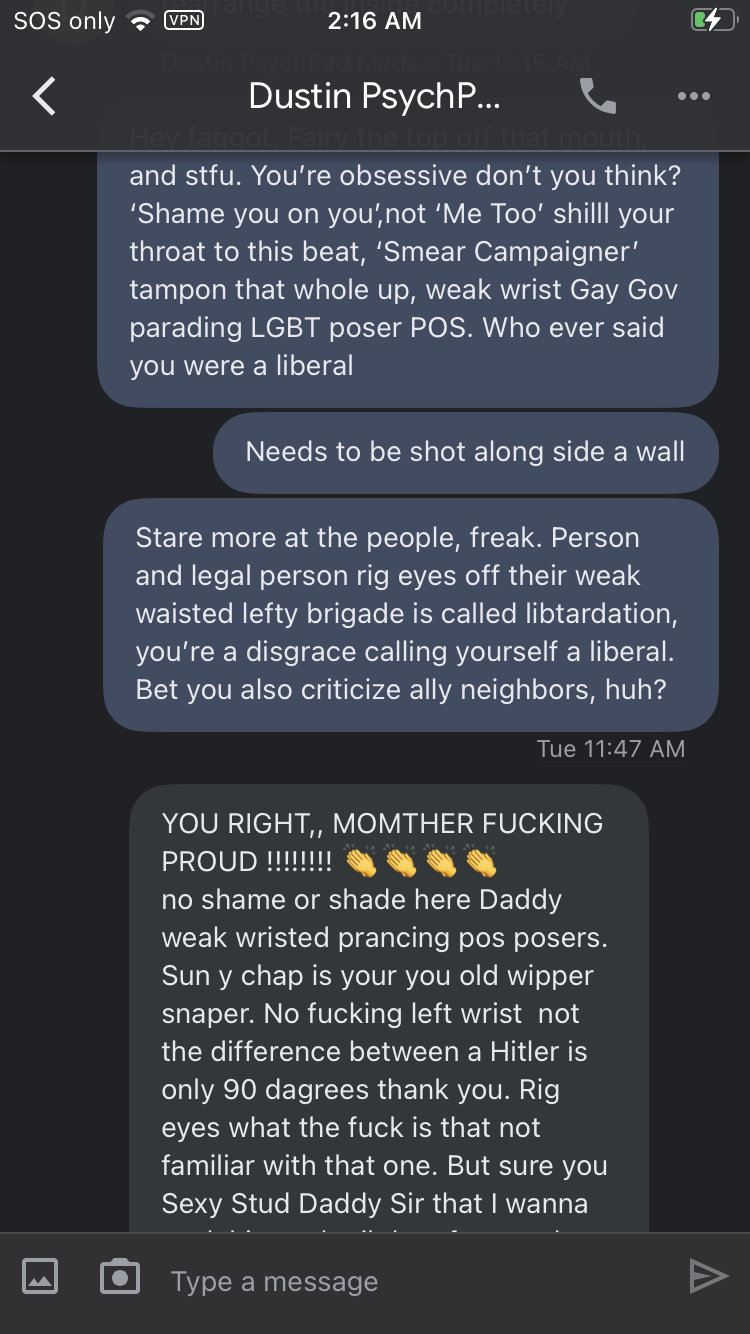Go back to the conversations list
Viewport: 750px width, 1334px height.
pos(45,97)
